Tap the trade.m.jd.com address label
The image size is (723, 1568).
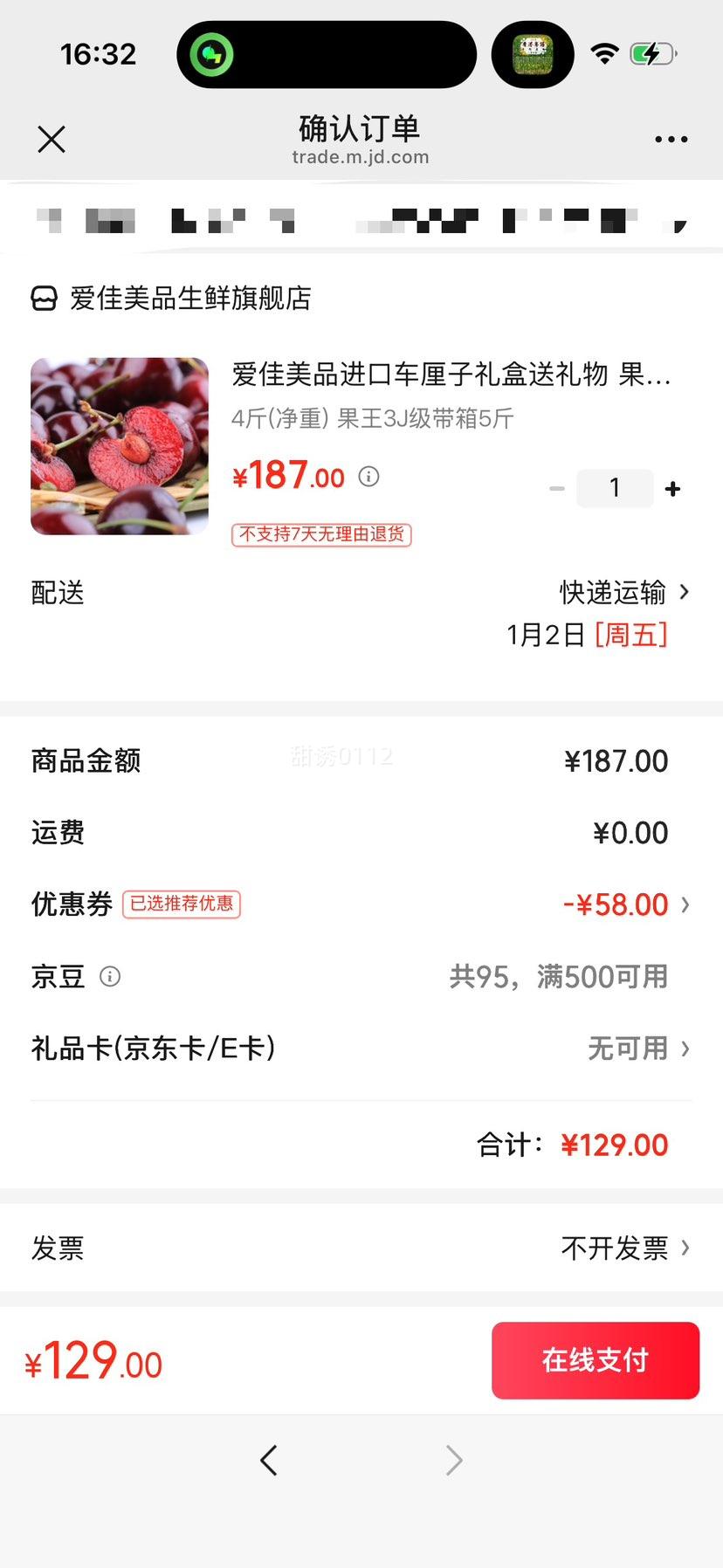(361, 157)
